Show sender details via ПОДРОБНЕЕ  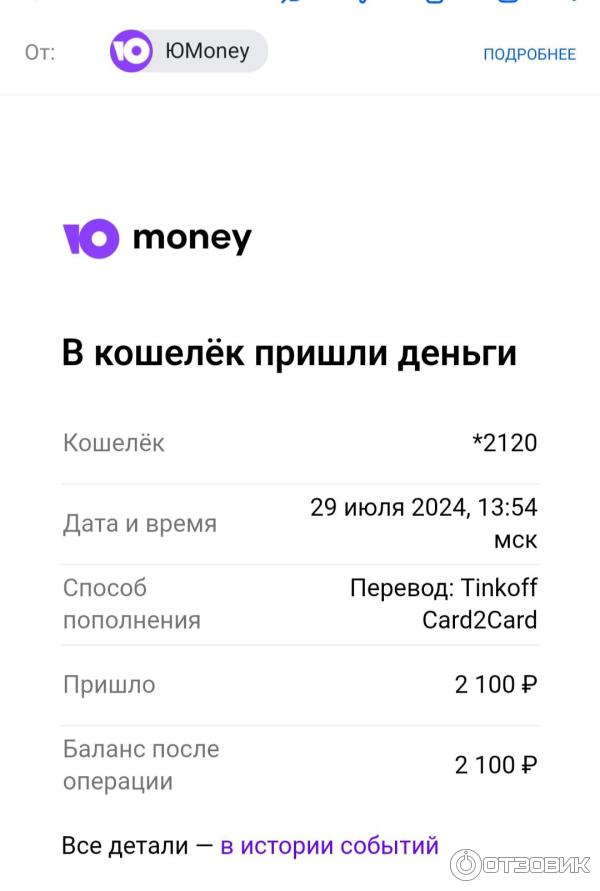pyautogui.click(x=529, y=54)
